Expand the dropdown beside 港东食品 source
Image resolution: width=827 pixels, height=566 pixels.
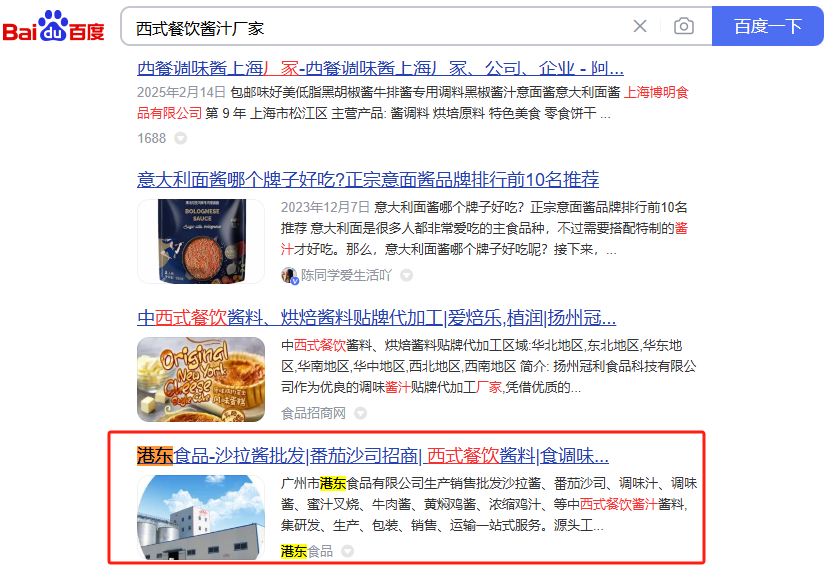tap(348, 551)
